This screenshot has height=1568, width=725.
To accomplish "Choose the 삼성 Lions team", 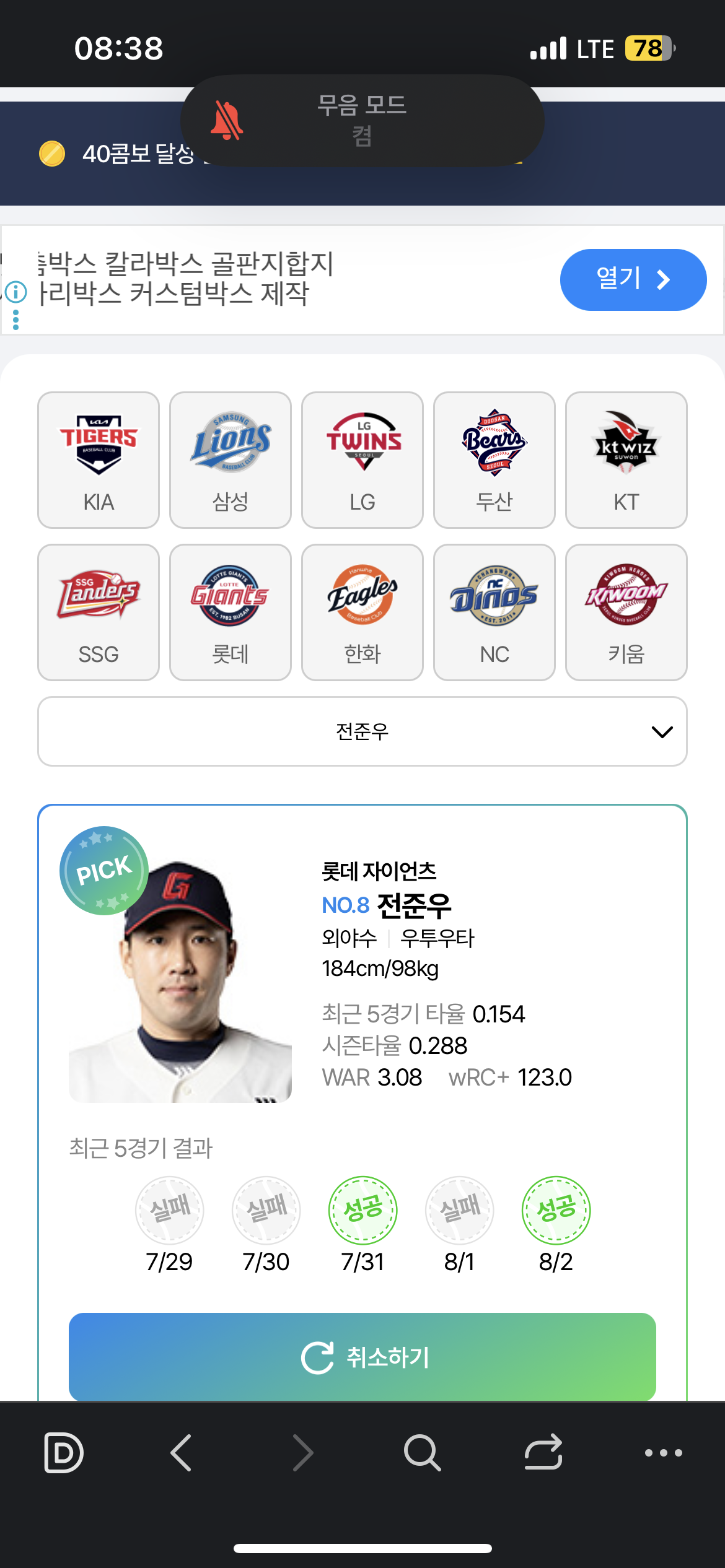I will [x=231, y=460].
